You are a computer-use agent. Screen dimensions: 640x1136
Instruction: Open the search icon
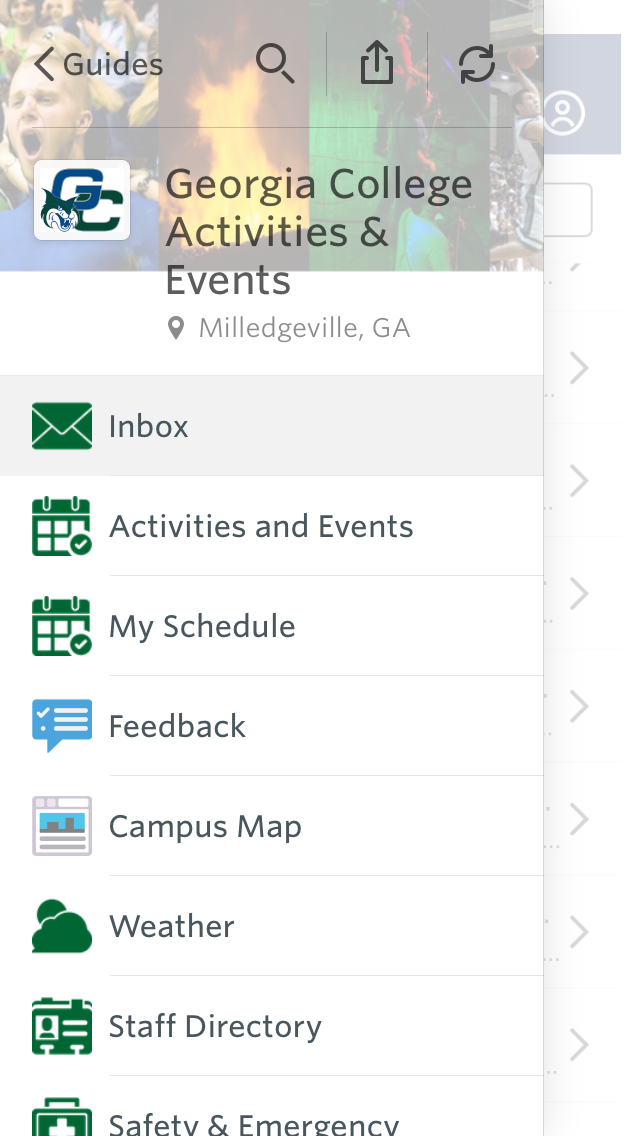275,64
